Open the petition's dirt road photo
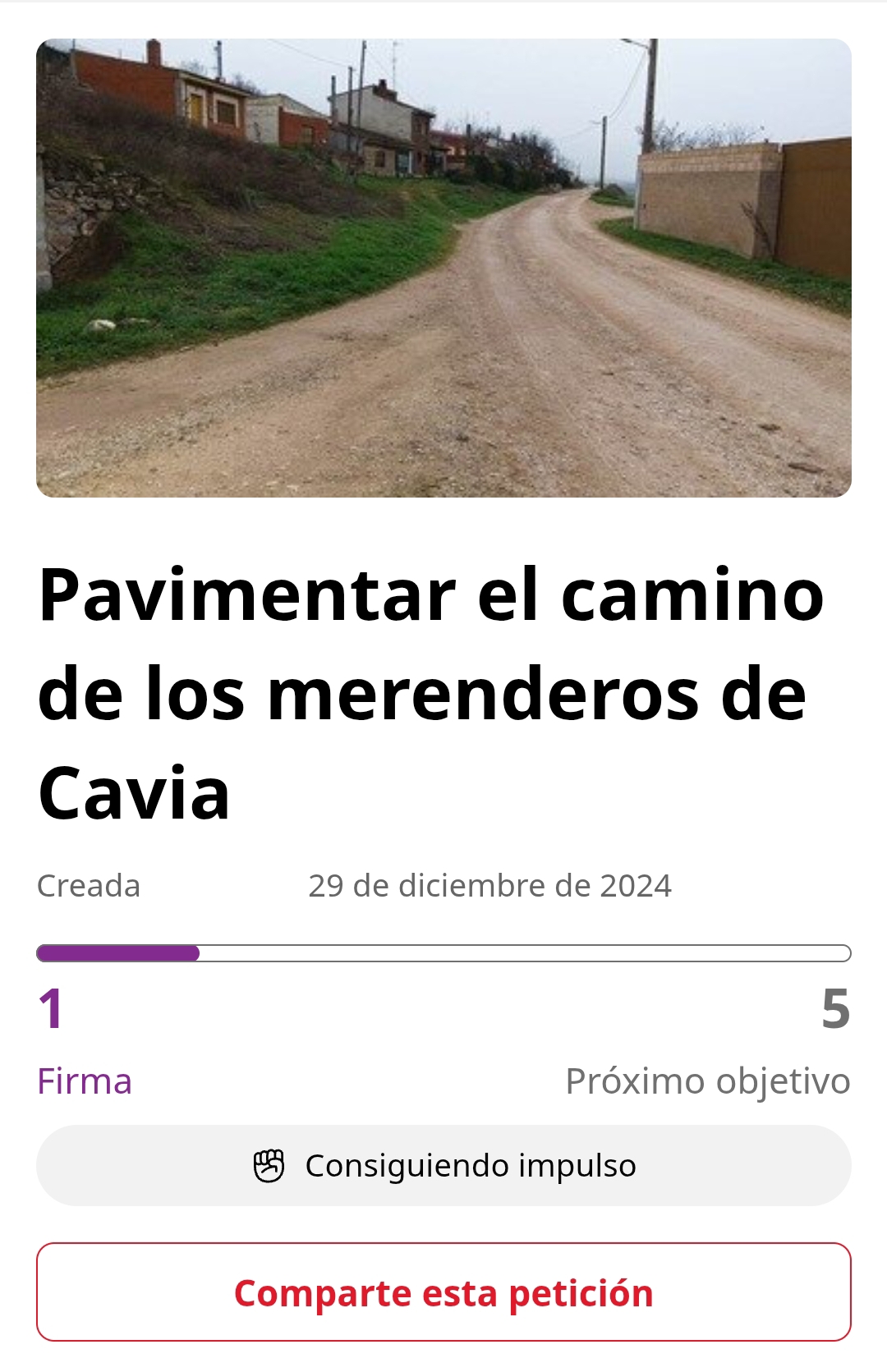 click(443, 268)
